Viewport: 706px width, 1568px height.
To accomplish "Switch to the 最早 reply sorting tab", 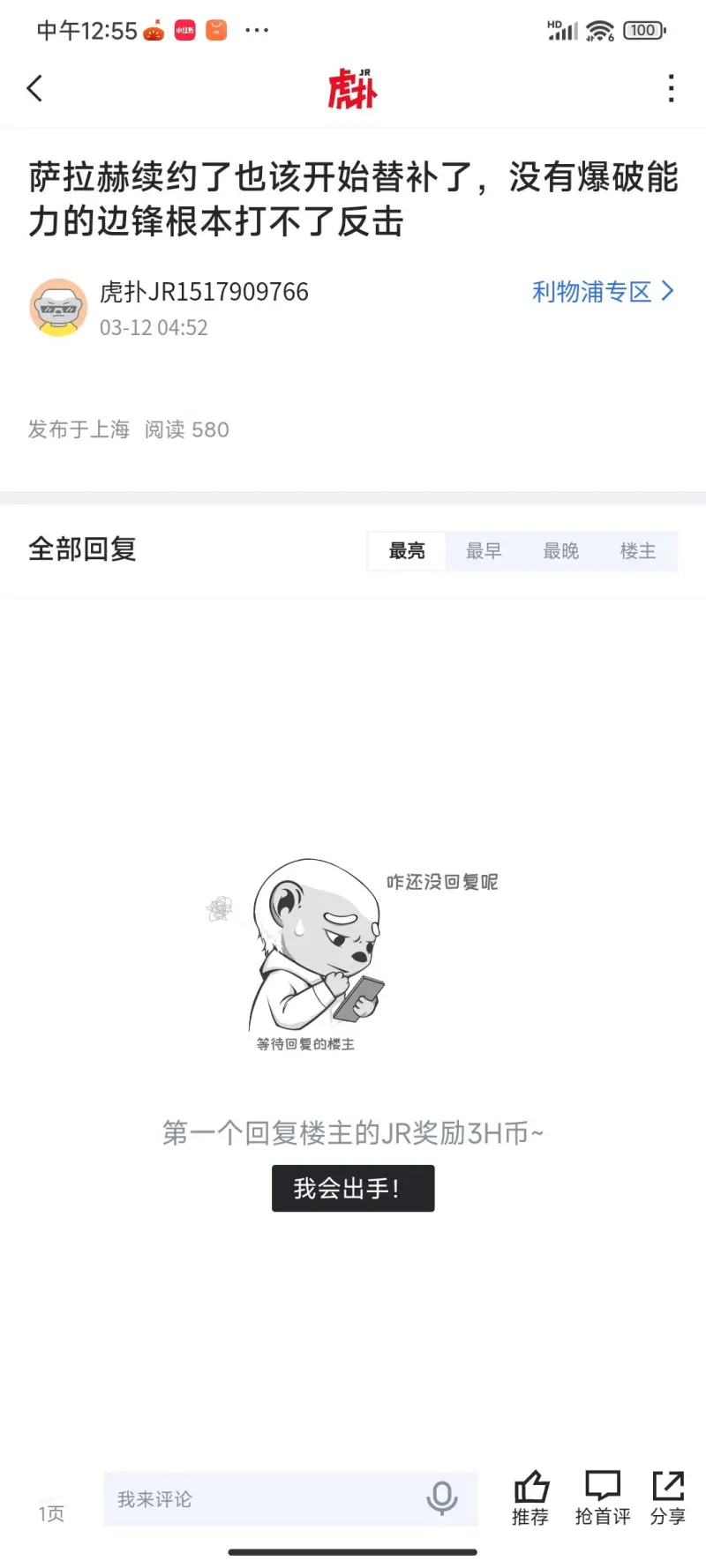I will 484,551.
